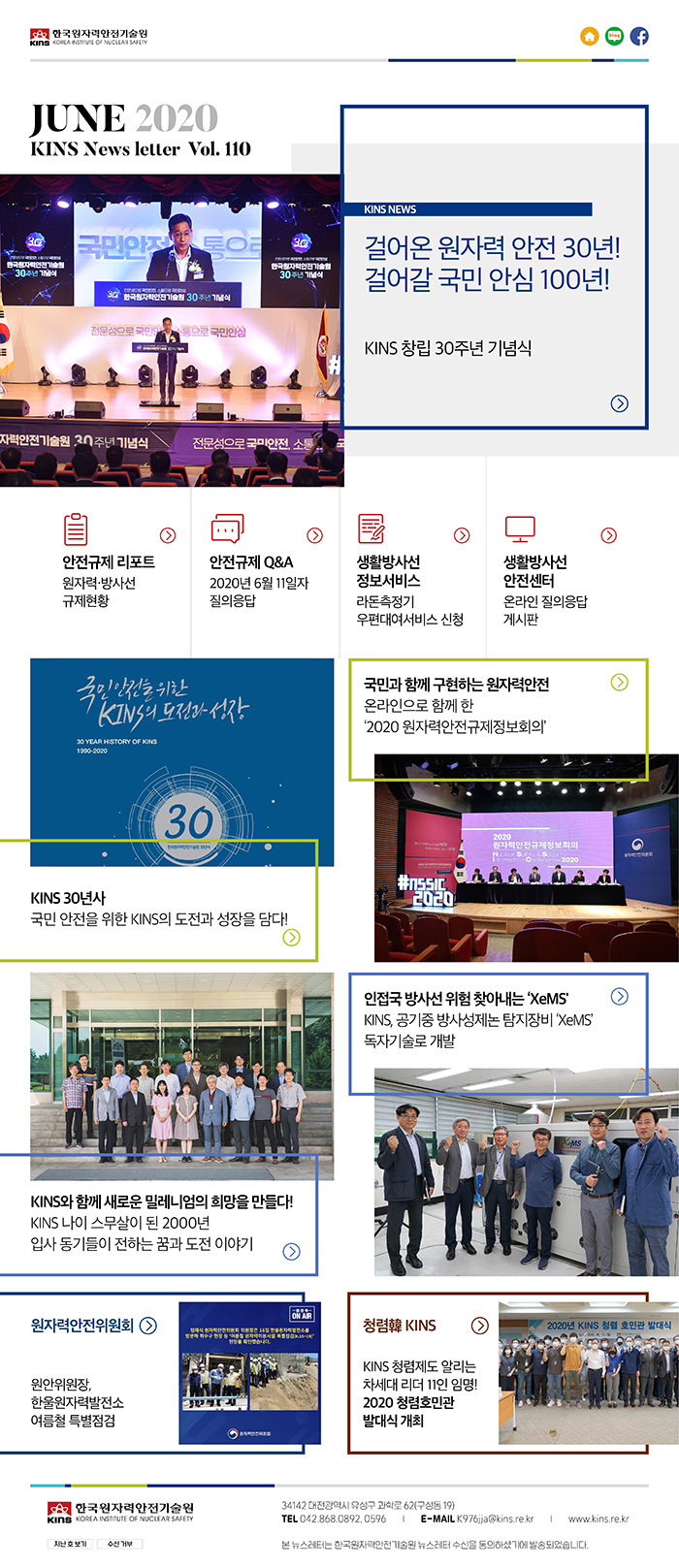Viewport: 679px width, 1568px height.
Task: Open 원자력안전위원회 news arrow
Action: 148,1326
